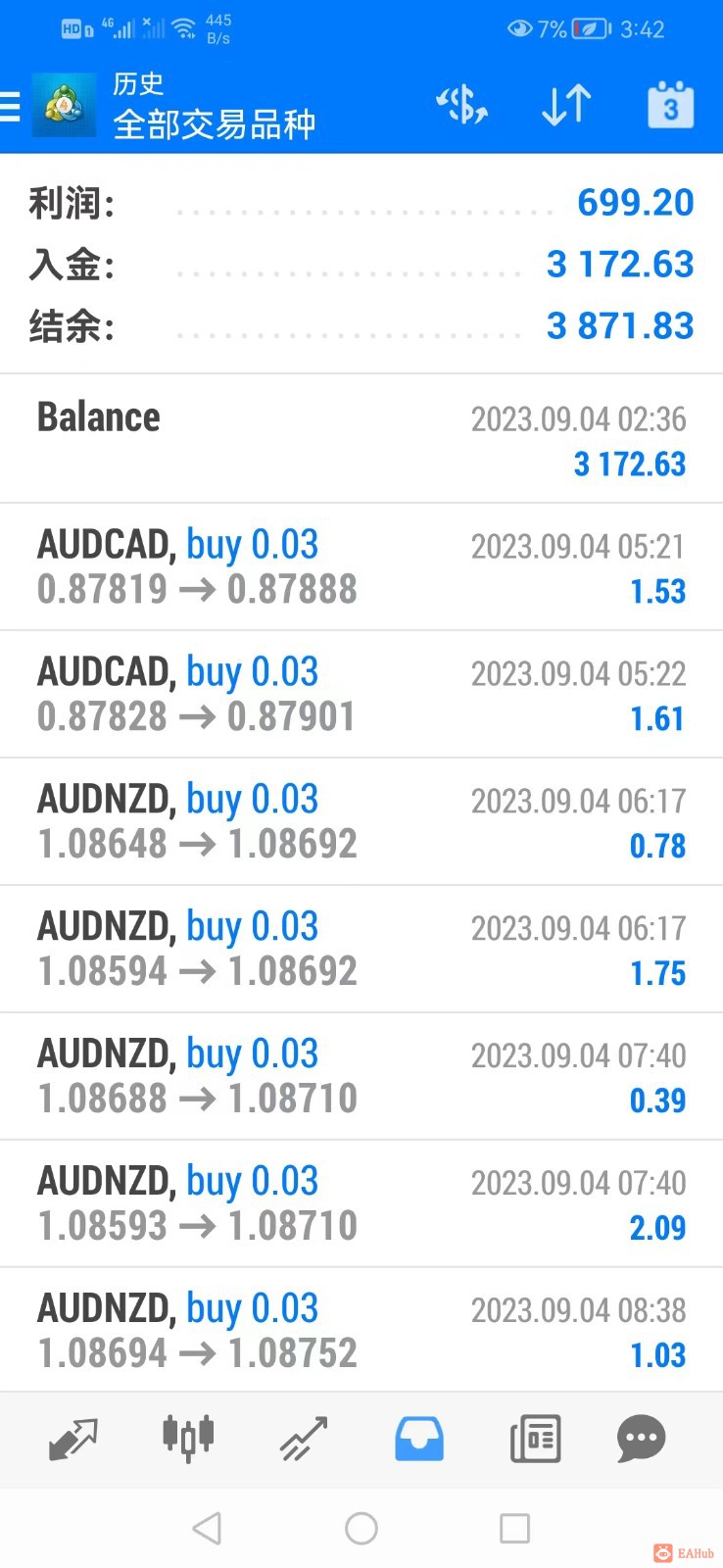Screen dimensions: 723x1568
Task: Open the sort order arrows
Action: click(x=566, y=106)
